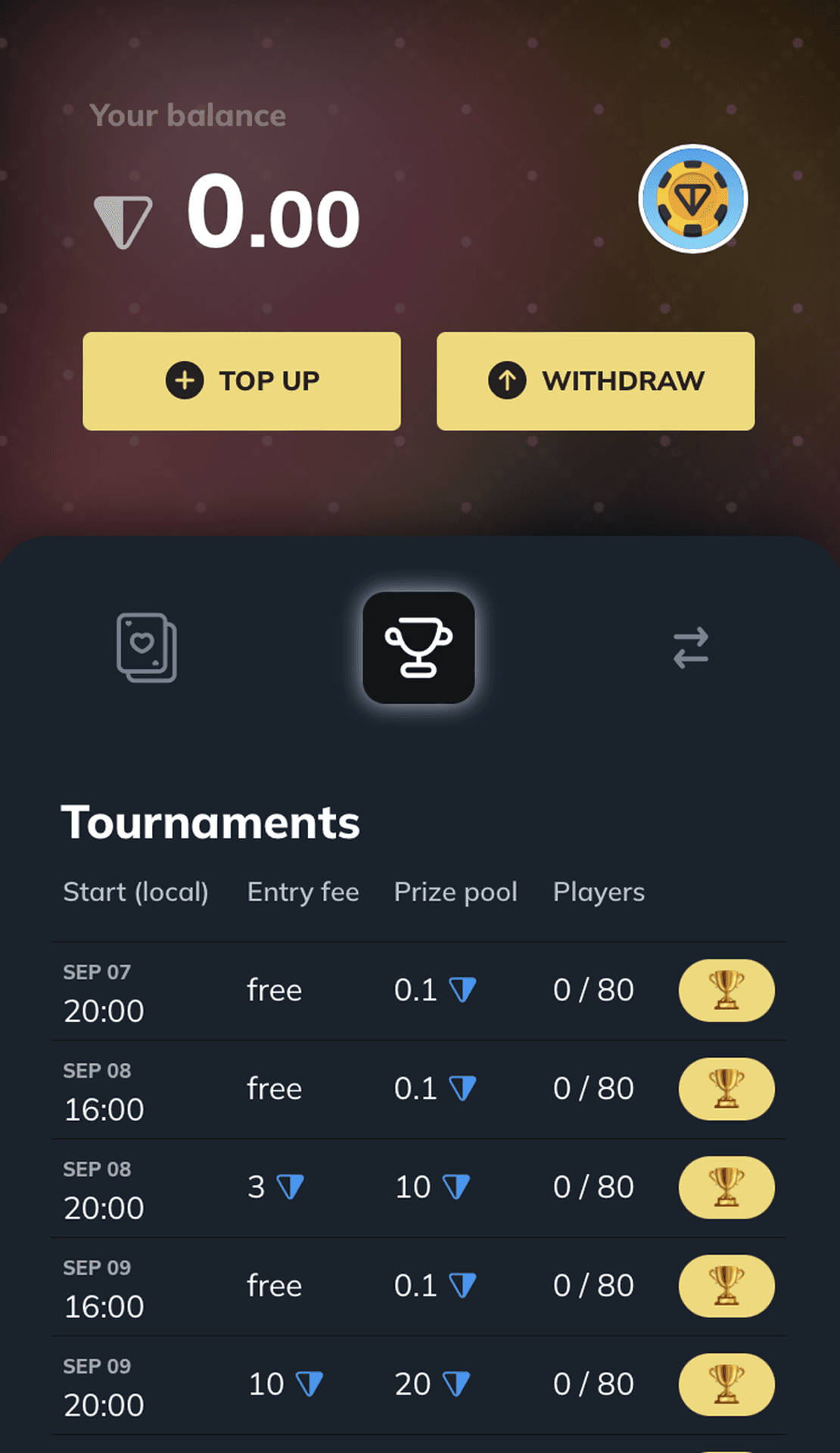Open the poker chip profile avatar
The width and height of the screenshot is (840, 1453).
click(x=692, y=199)
